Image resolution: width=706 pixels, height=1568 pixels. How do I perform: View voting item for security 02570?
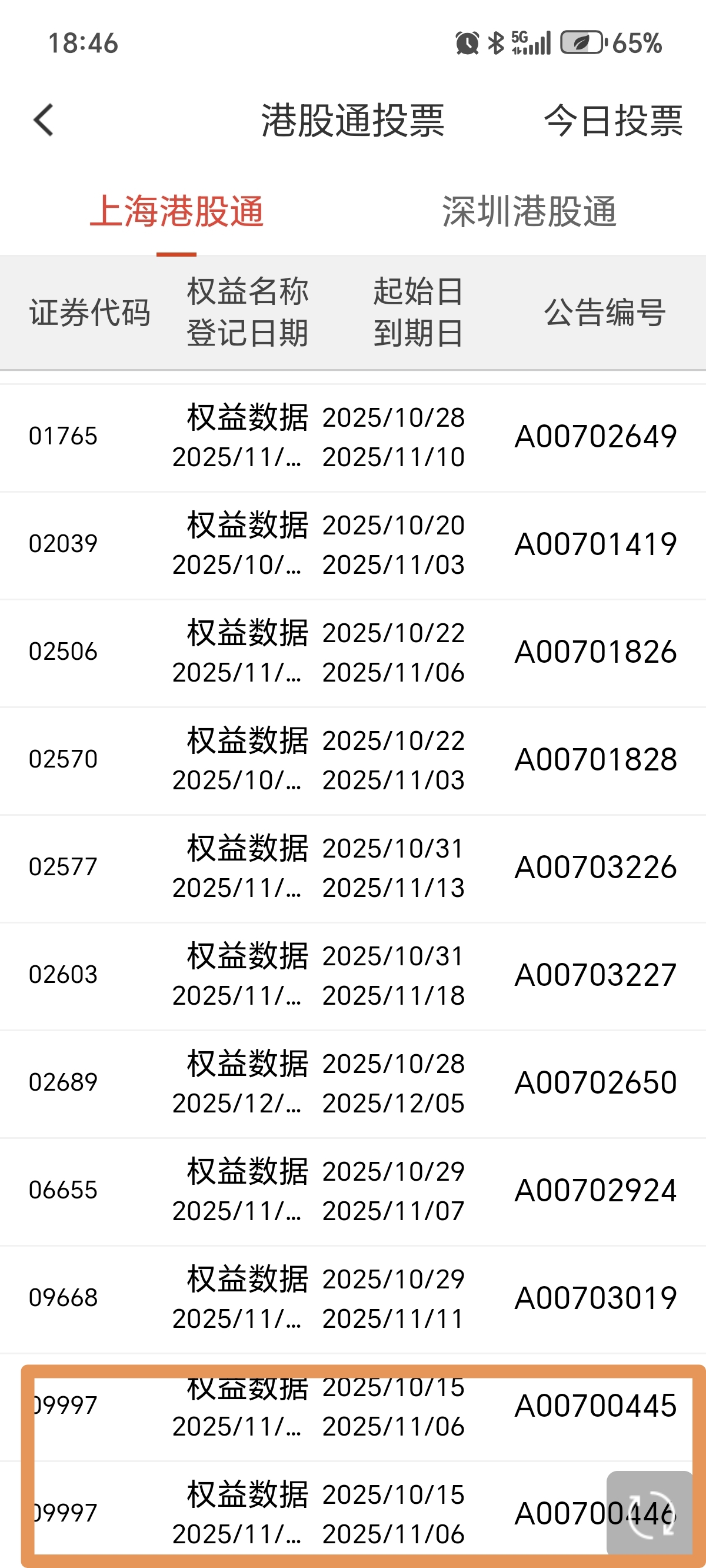pyautogui.click(x=353, y=760)
